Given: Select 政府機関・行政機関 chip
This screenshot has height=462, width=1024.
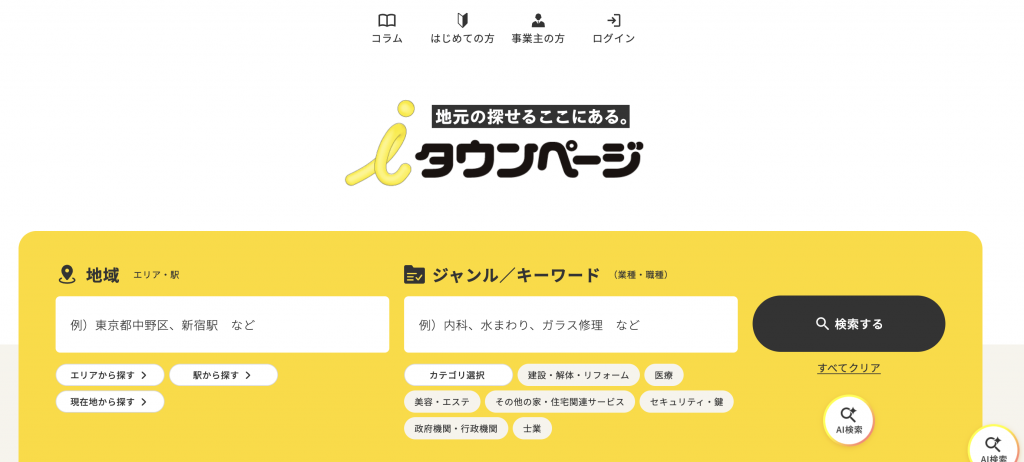Looking at the screenshot, I should 456,428.
